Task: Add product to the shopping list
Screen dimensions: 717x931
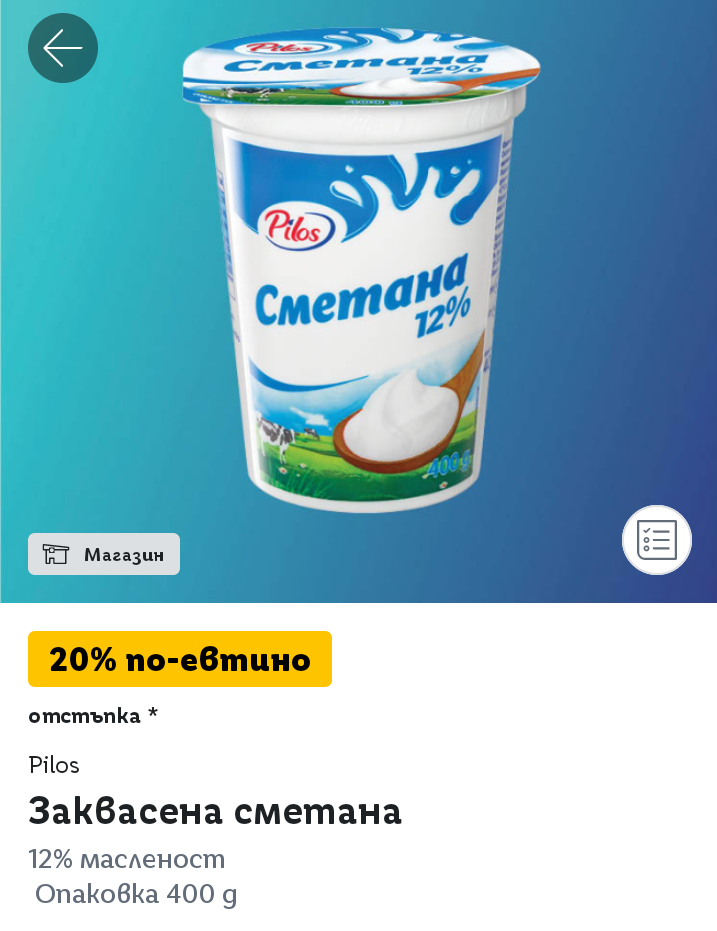Action: point(657,540)
